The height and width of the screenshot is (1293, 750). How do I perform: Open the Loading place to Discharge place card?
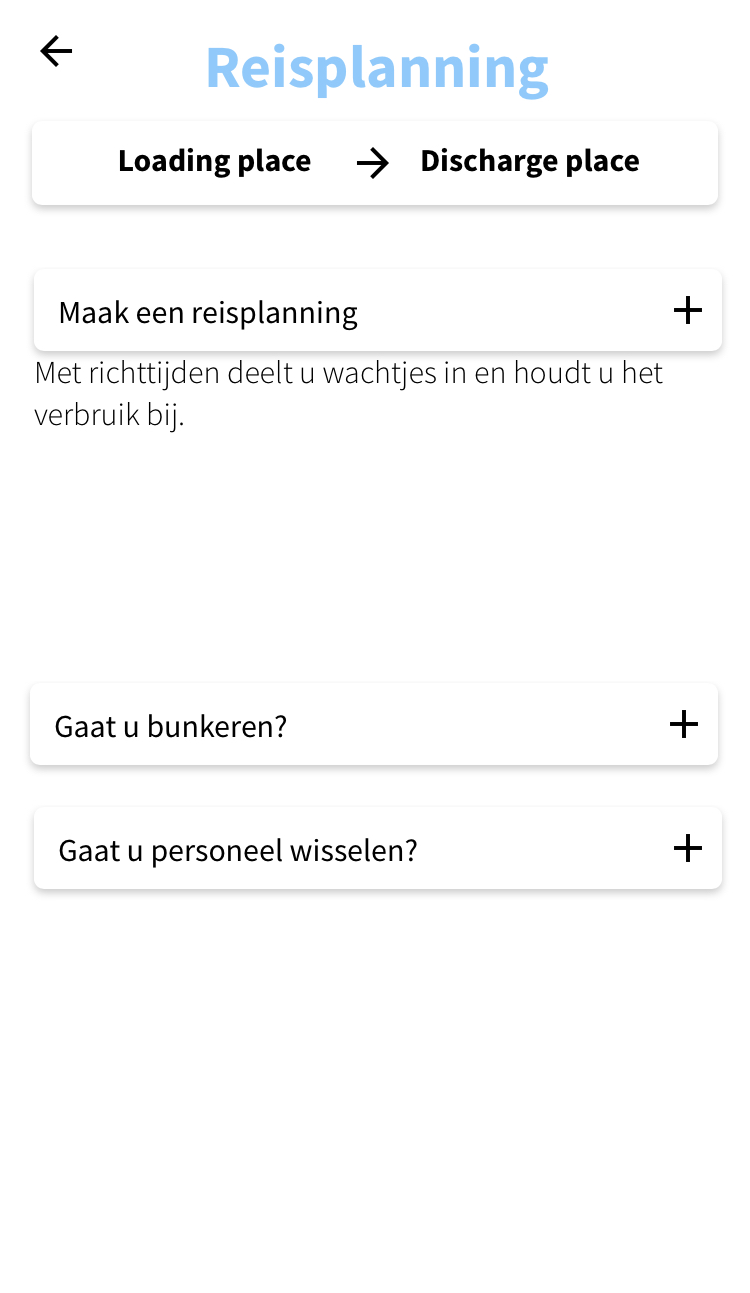(375, 162)
